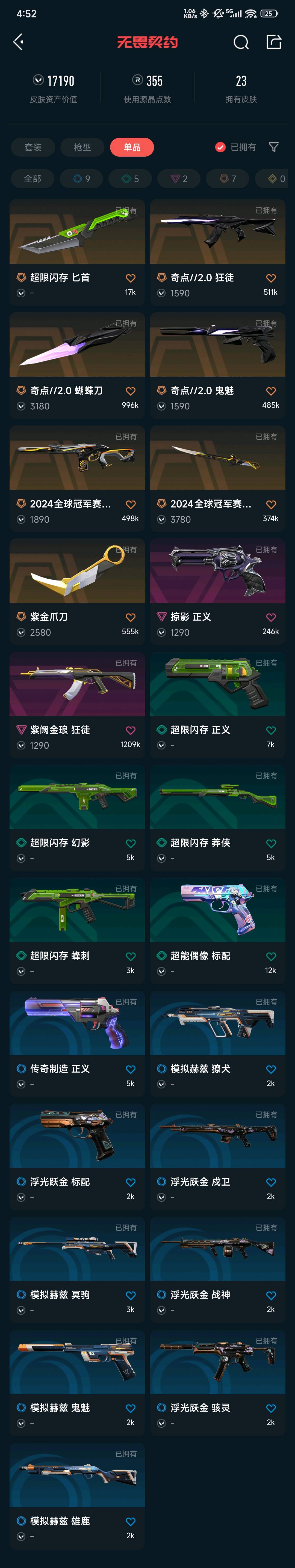Heart the 模拟赫兹 雄鹿 skin
The image size is (295, 1568).
(131, 1522)
